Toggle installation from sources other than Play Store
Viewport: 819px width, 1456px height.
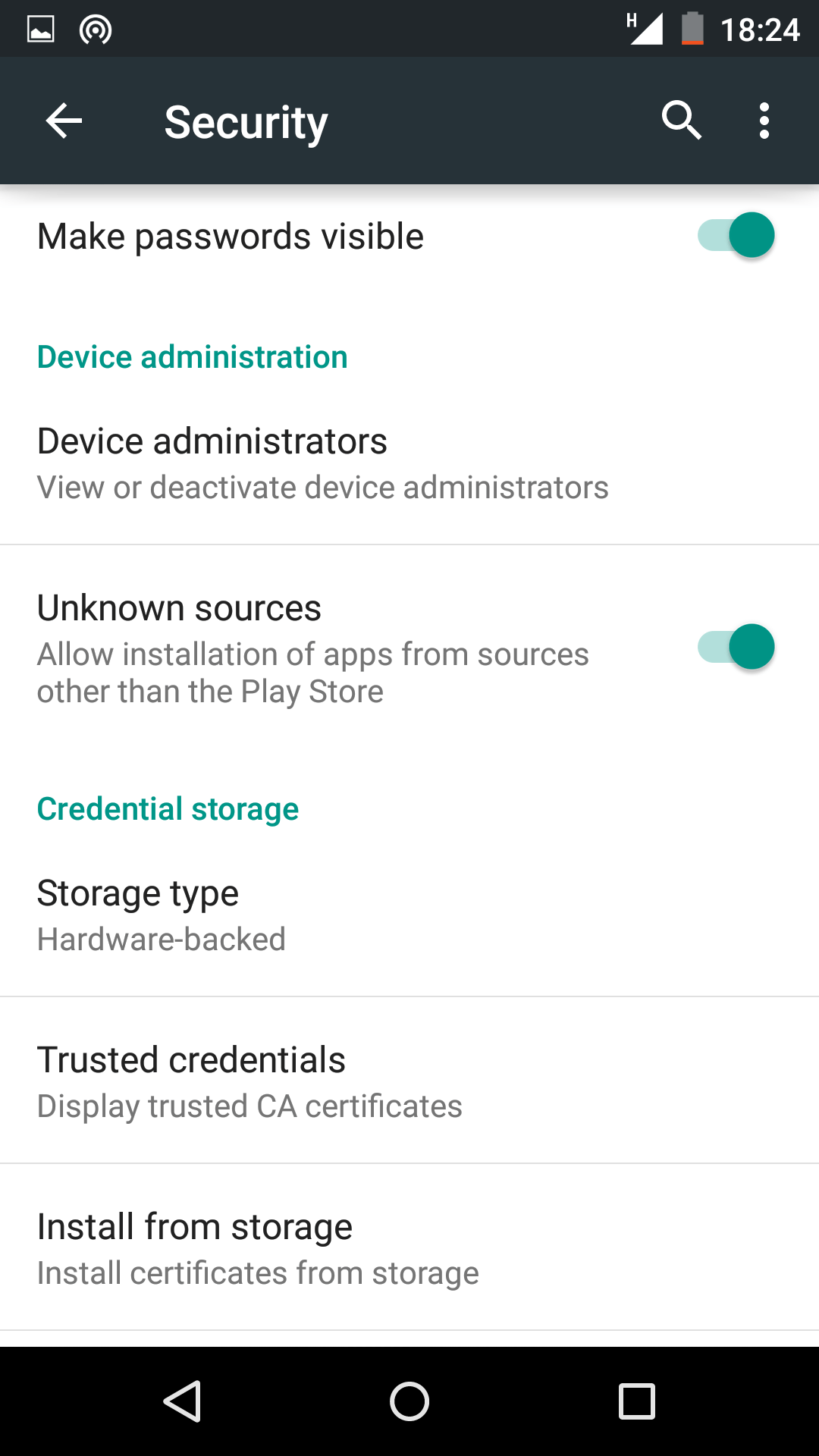pyautogui.click(x=734, y=646)
